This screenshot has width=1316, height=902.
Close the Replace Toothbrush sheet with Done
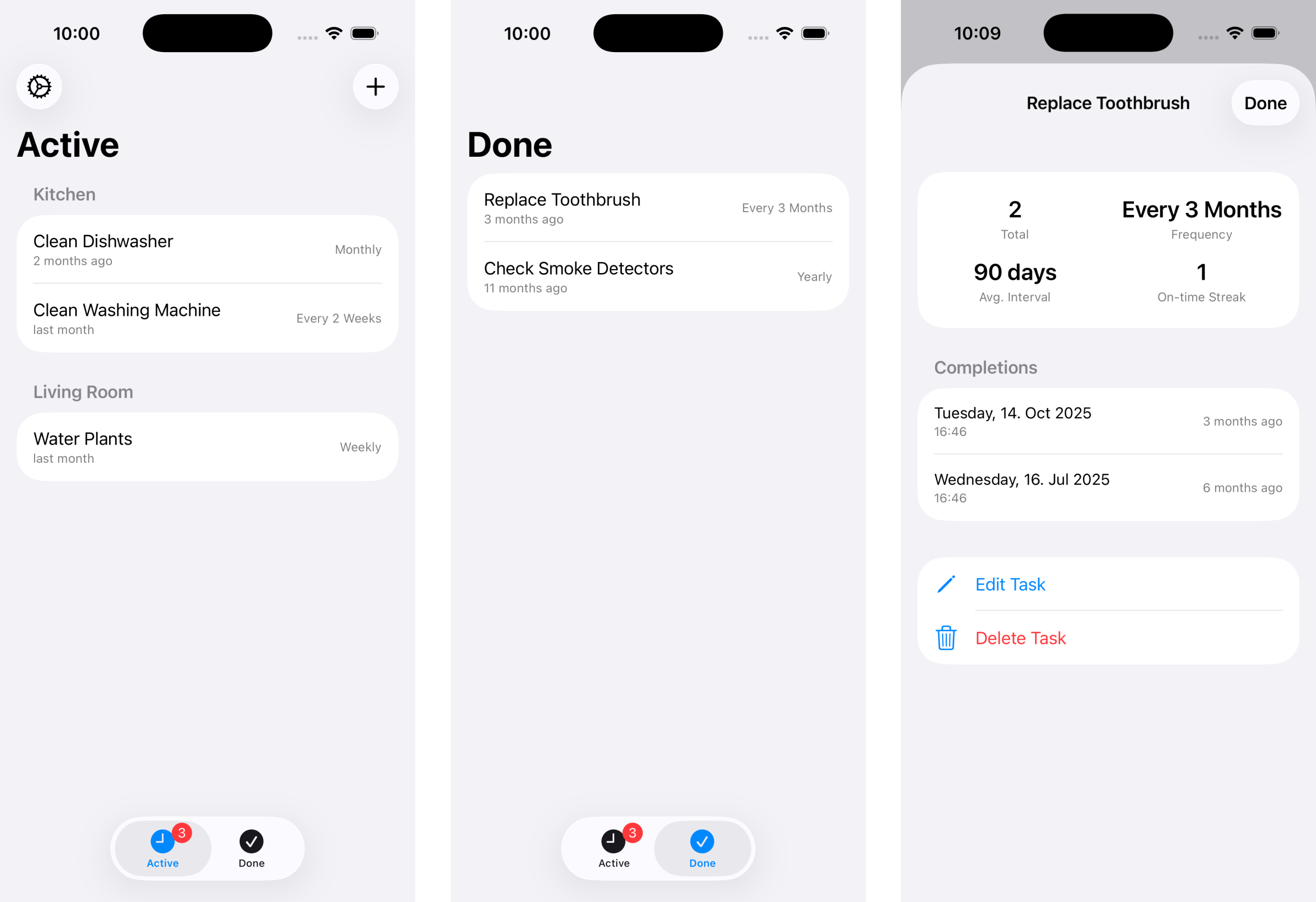click(x=1264, y=103)
